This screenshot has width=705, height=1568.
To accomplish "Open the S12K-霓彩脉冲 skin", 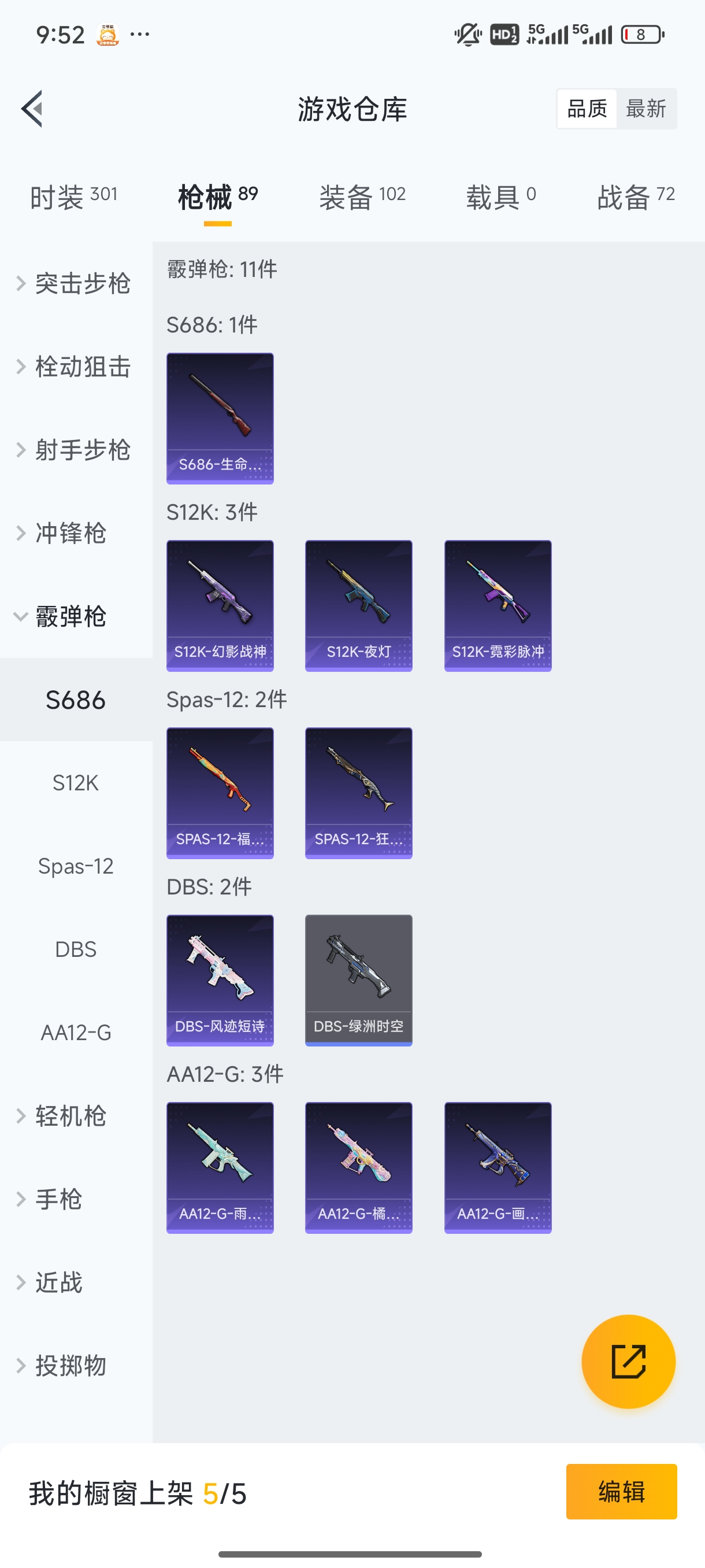I will click(x=497, y=606).
